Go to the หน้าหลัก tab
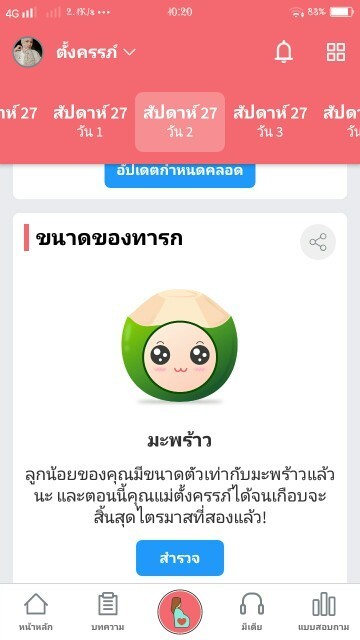Image resolution: width=360 pixels, height=640 pixels. 36,612
